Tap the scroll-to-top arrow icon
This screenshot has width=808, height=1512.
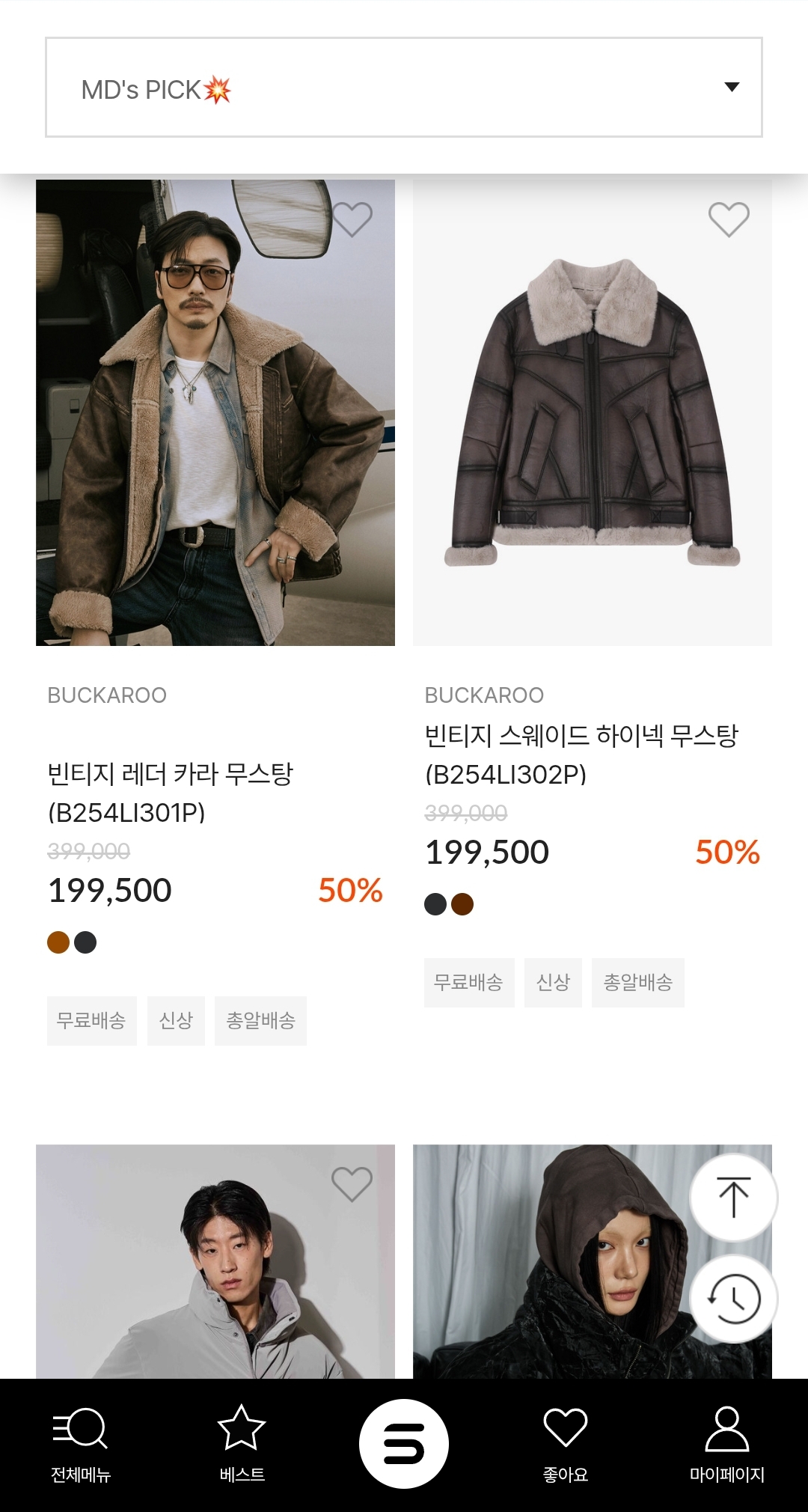733,1196
